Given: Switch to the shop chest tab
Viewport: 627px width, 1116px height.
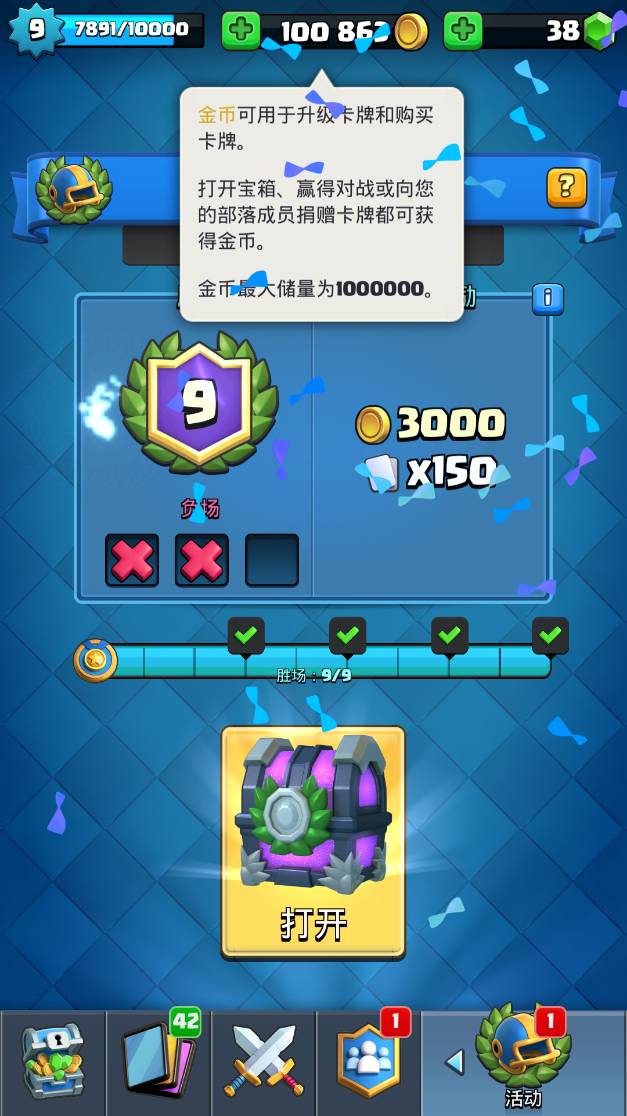Looking at the screenshot, I should 52,1062.
